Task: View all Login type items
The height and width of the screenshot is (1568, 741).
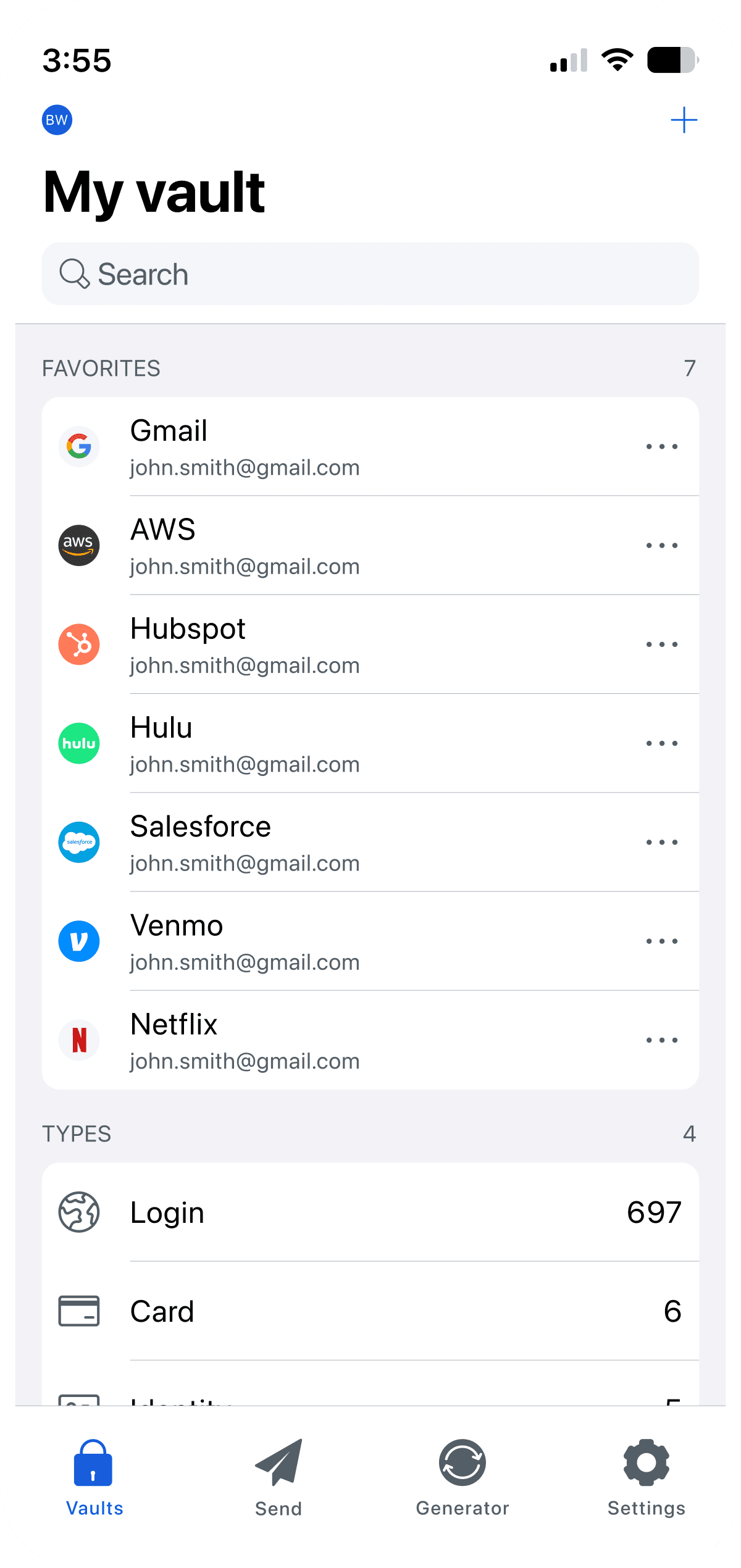Action: tap(371, 1212)
